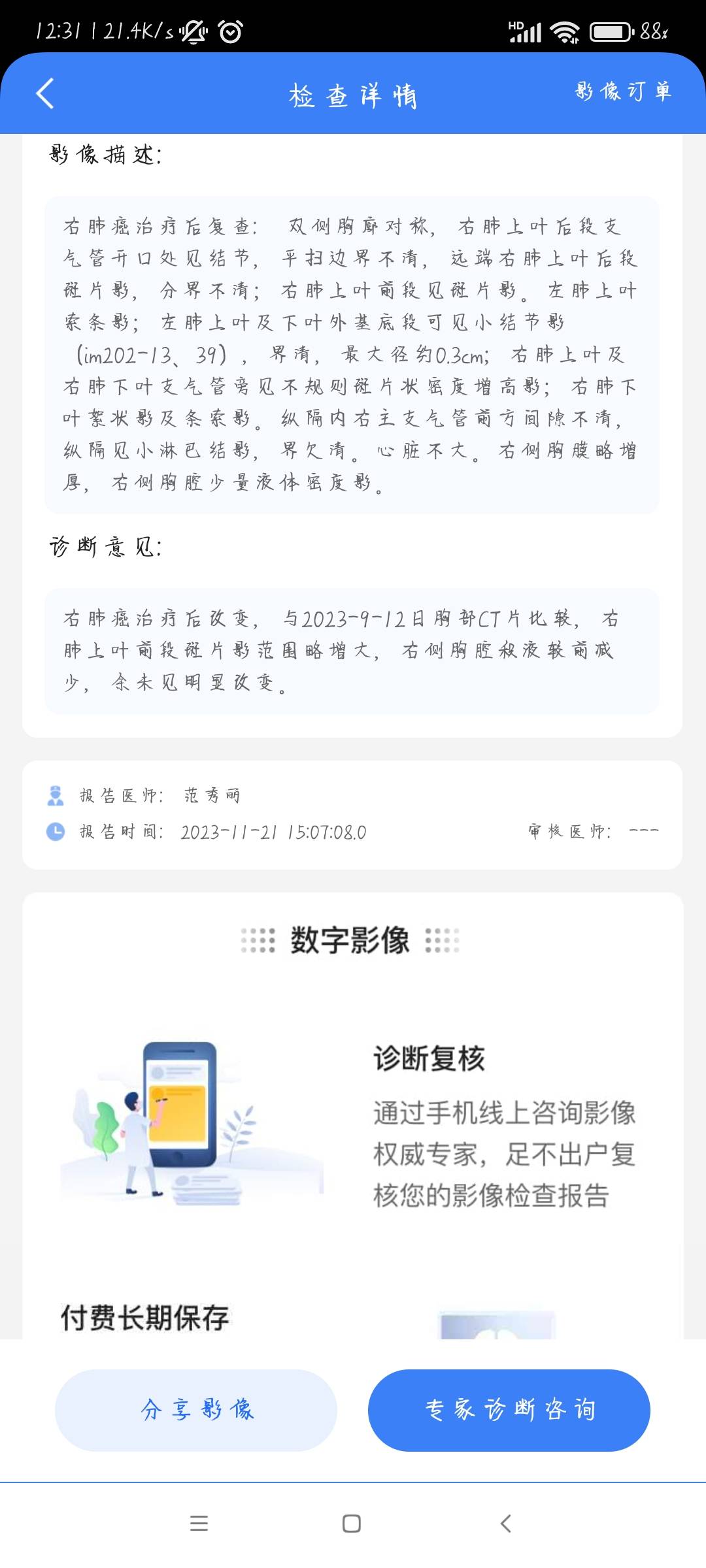Select the 付费长期保存 section
The width and height of the screenshot is (706, 1568).
pyautogui.click(x=145, y=1318)
